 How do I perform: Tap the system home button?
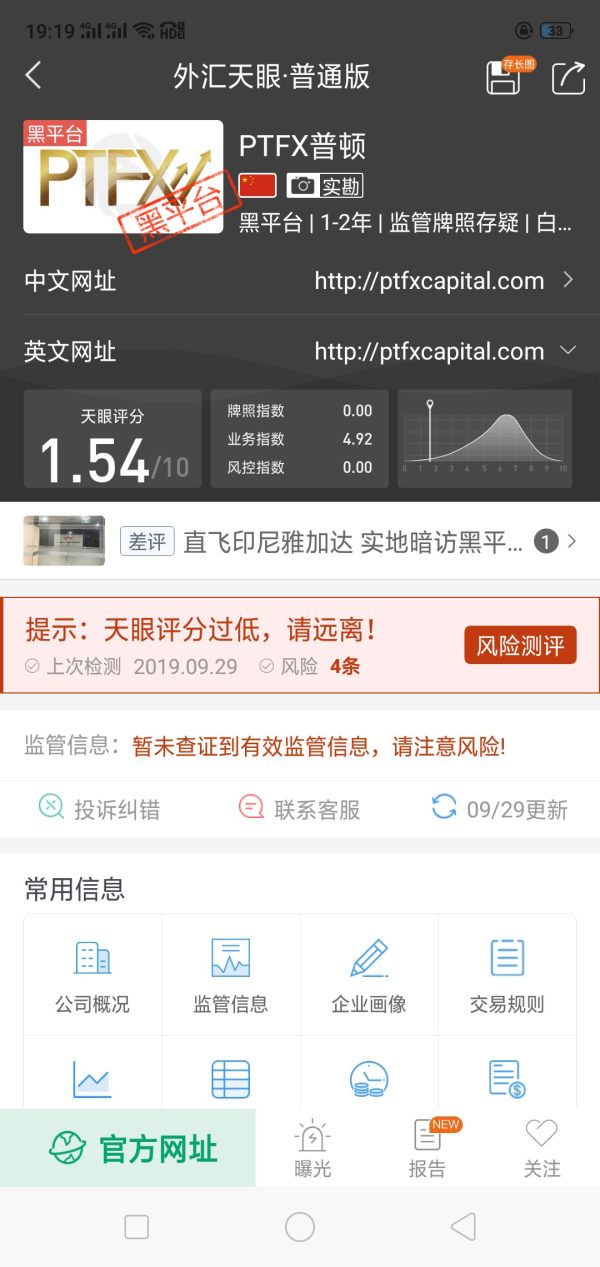pos(300,1227)
